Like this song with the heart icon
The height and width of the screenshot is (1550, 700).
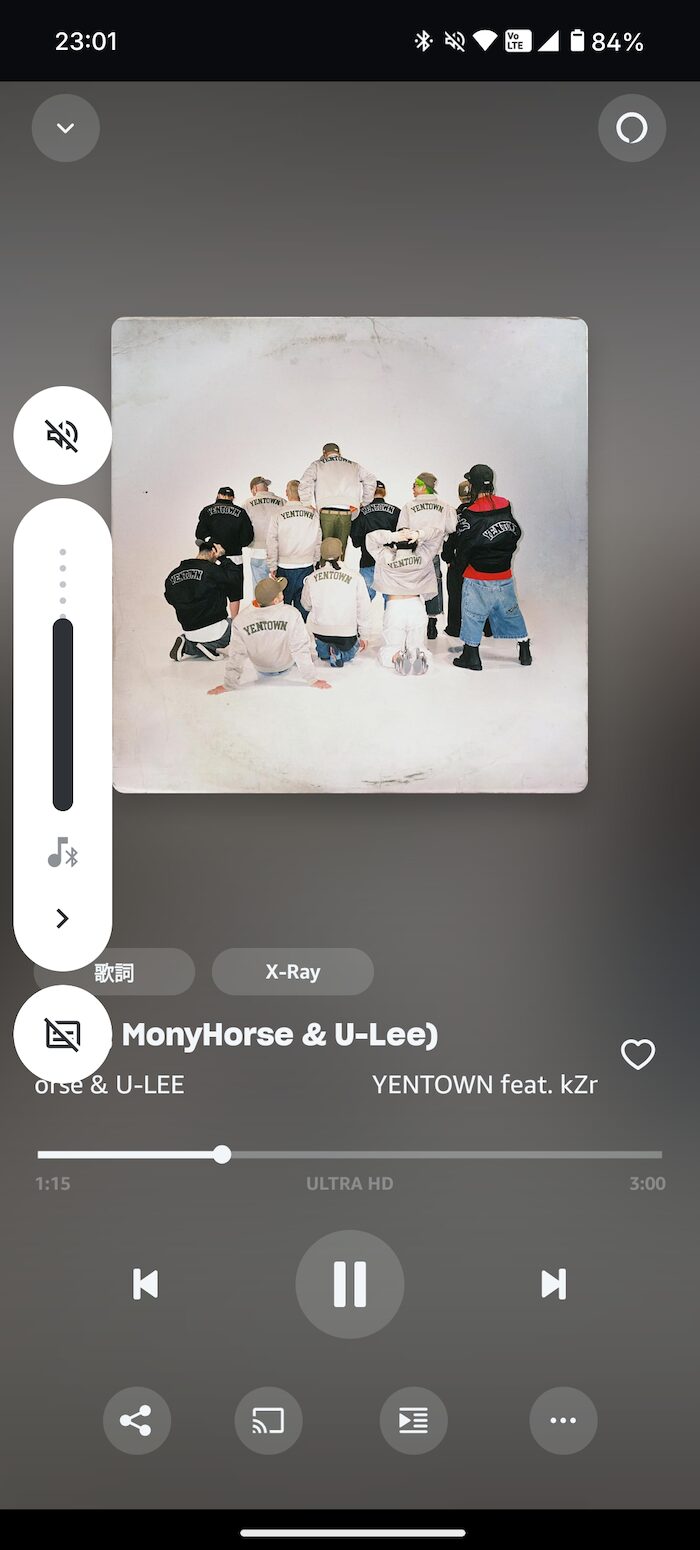click(x=638, y=1054)
